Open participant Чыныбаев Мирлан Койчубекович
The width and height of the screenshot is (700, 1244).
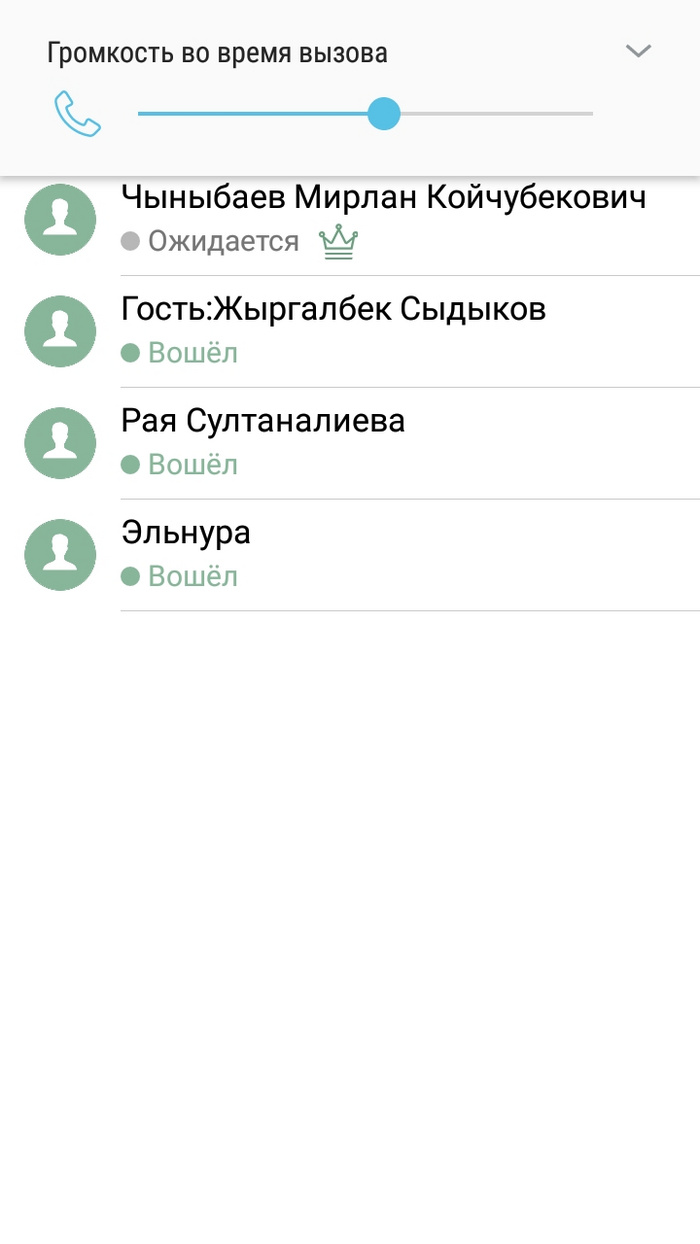tap(350, 220)
